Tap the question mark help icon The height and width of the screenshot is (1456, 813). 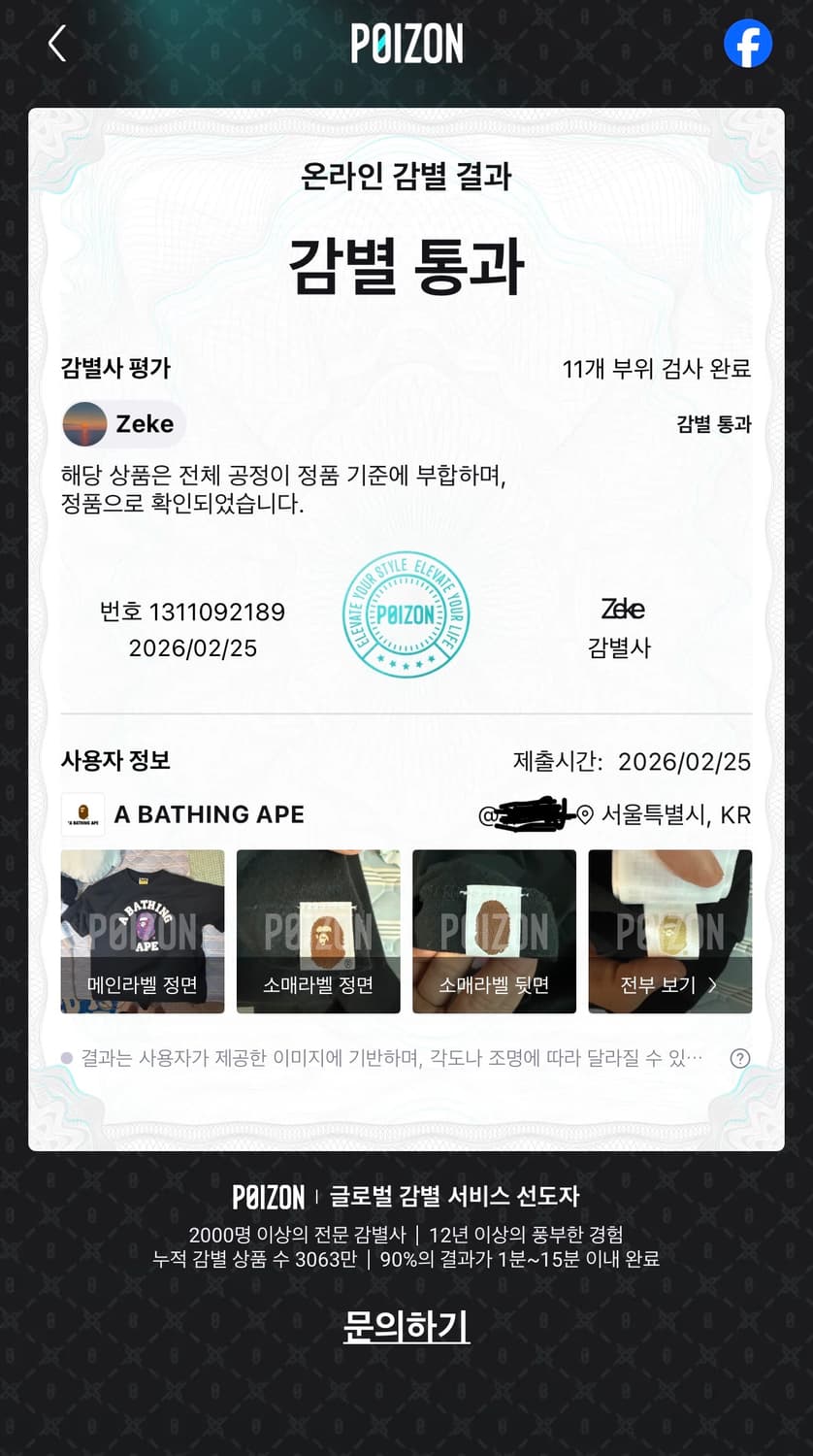pyautogui.click(x=739, y=1058)
